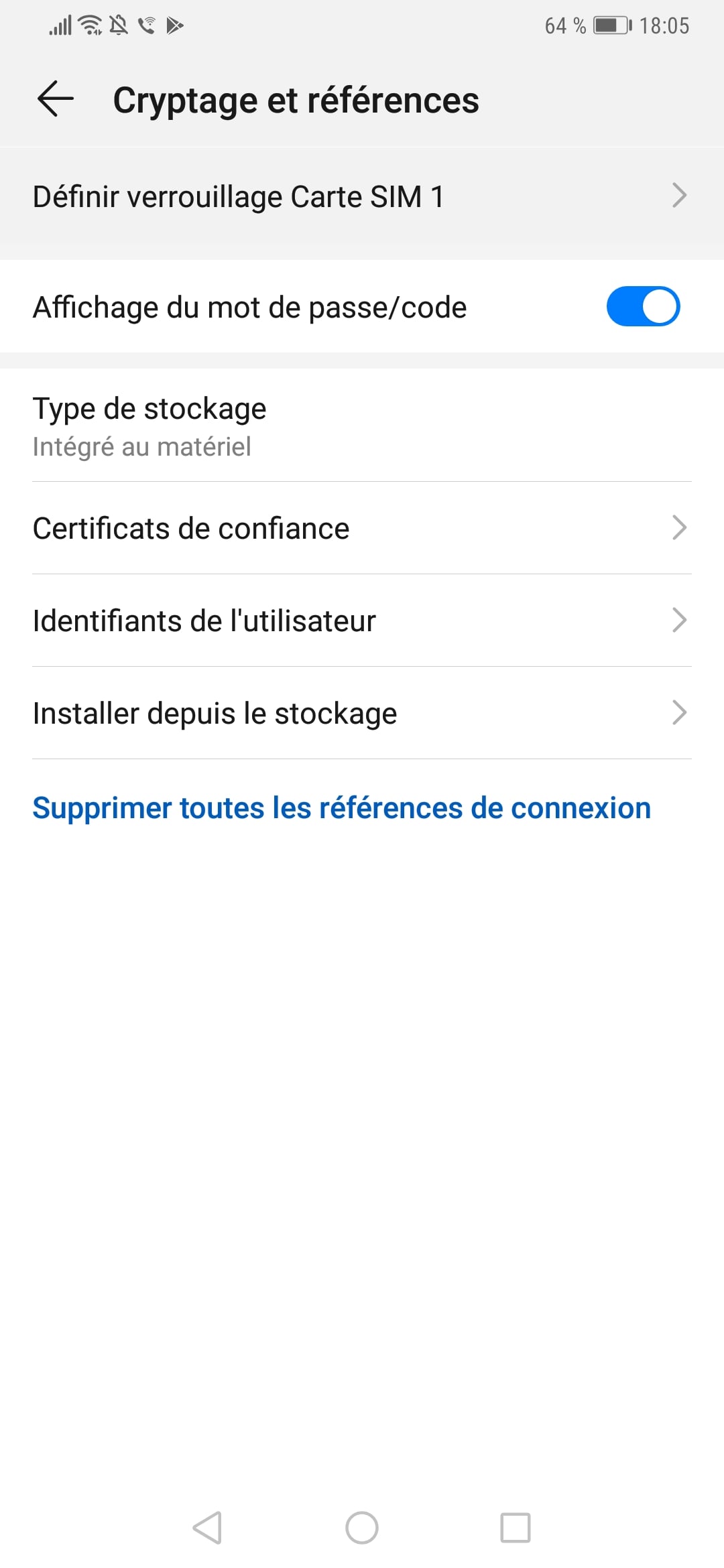The width and height of the screenshot is (724, 1568).
Task: Go to the home screen
Action: point(362,1528)
